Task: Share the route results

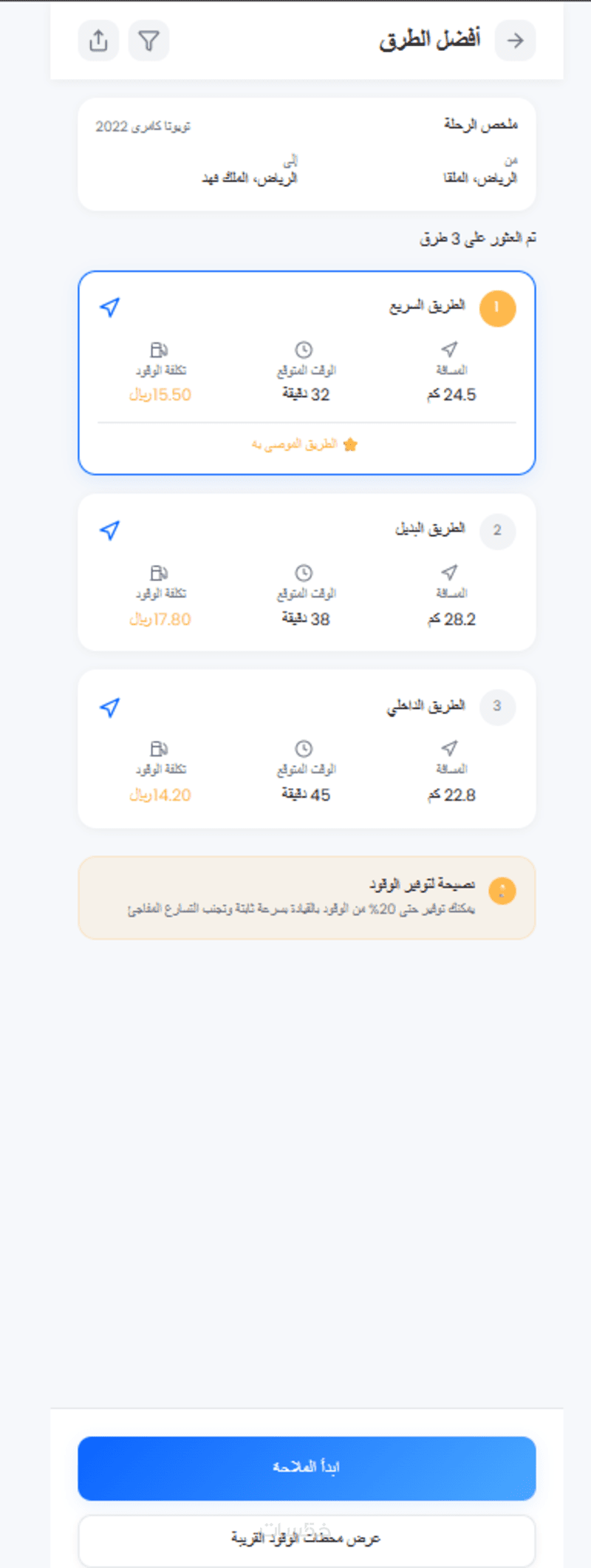Action: (98, 41)
